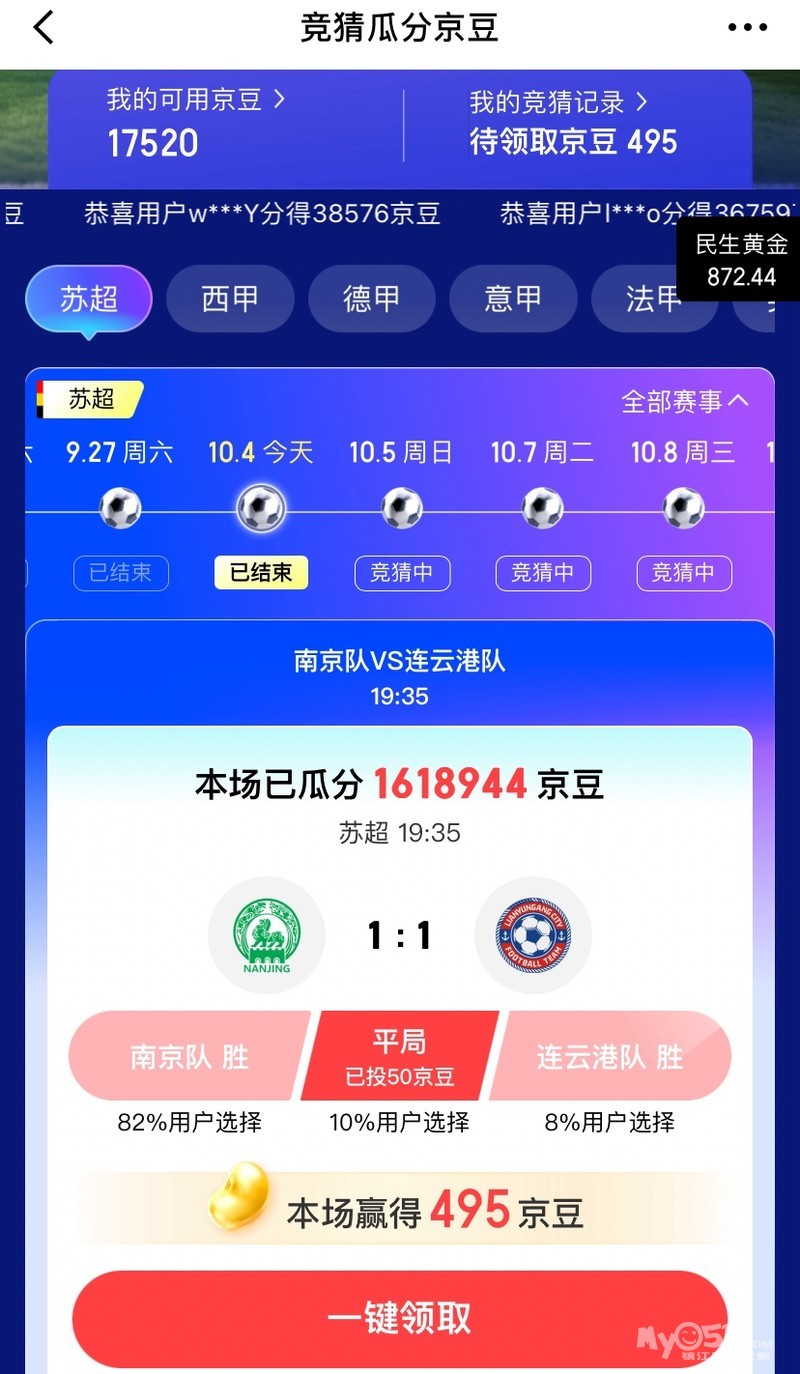This screenshot has width=800, height=1374.
Task: Go back using the top-left arrow
Action: point(43,27)
